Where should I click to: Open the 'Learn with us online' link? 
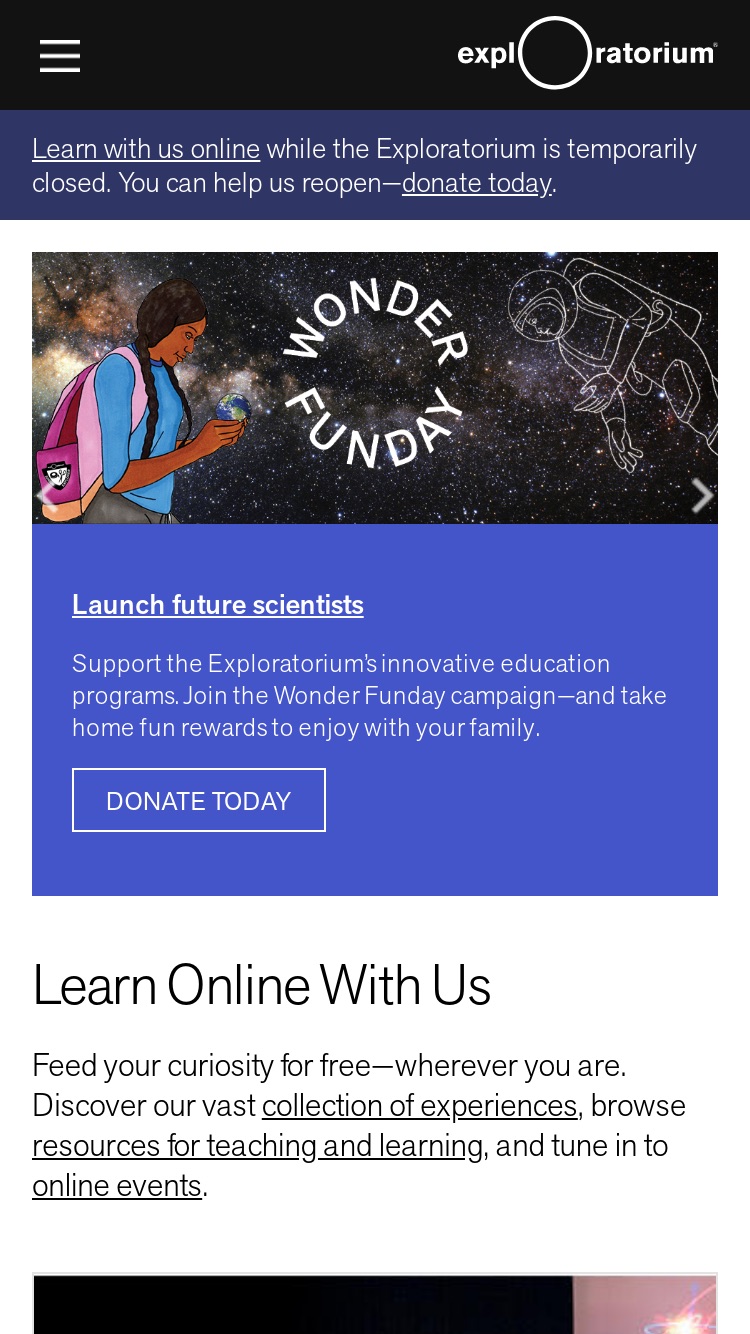[146, 149]
